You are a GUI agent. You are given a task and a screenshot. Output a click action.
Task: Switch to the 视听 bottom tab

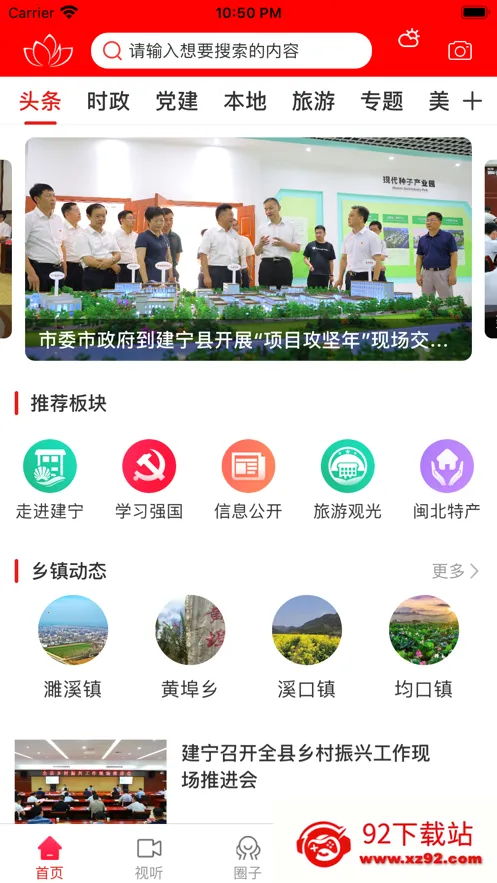[149, 858]
